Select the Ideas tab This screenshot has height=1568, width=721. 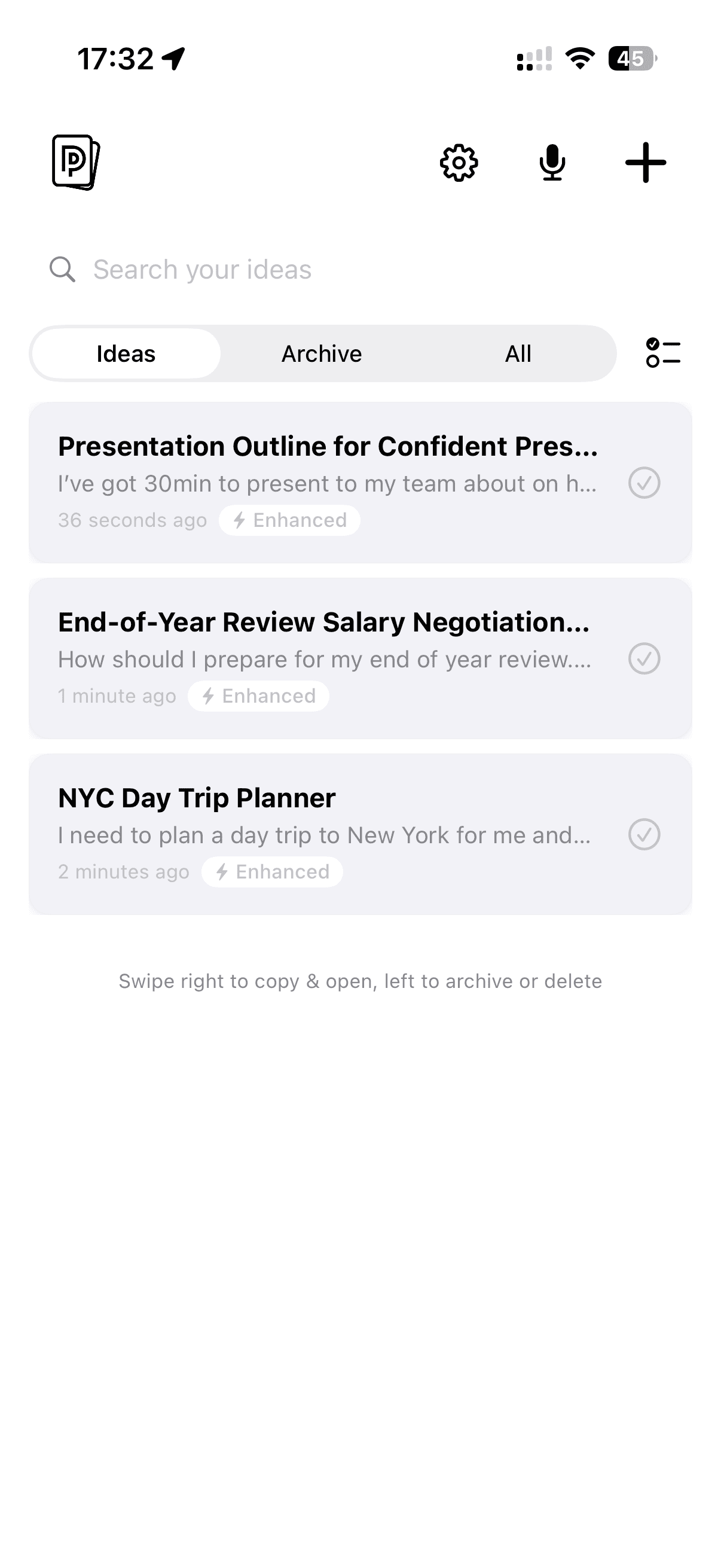click(126, 353)
